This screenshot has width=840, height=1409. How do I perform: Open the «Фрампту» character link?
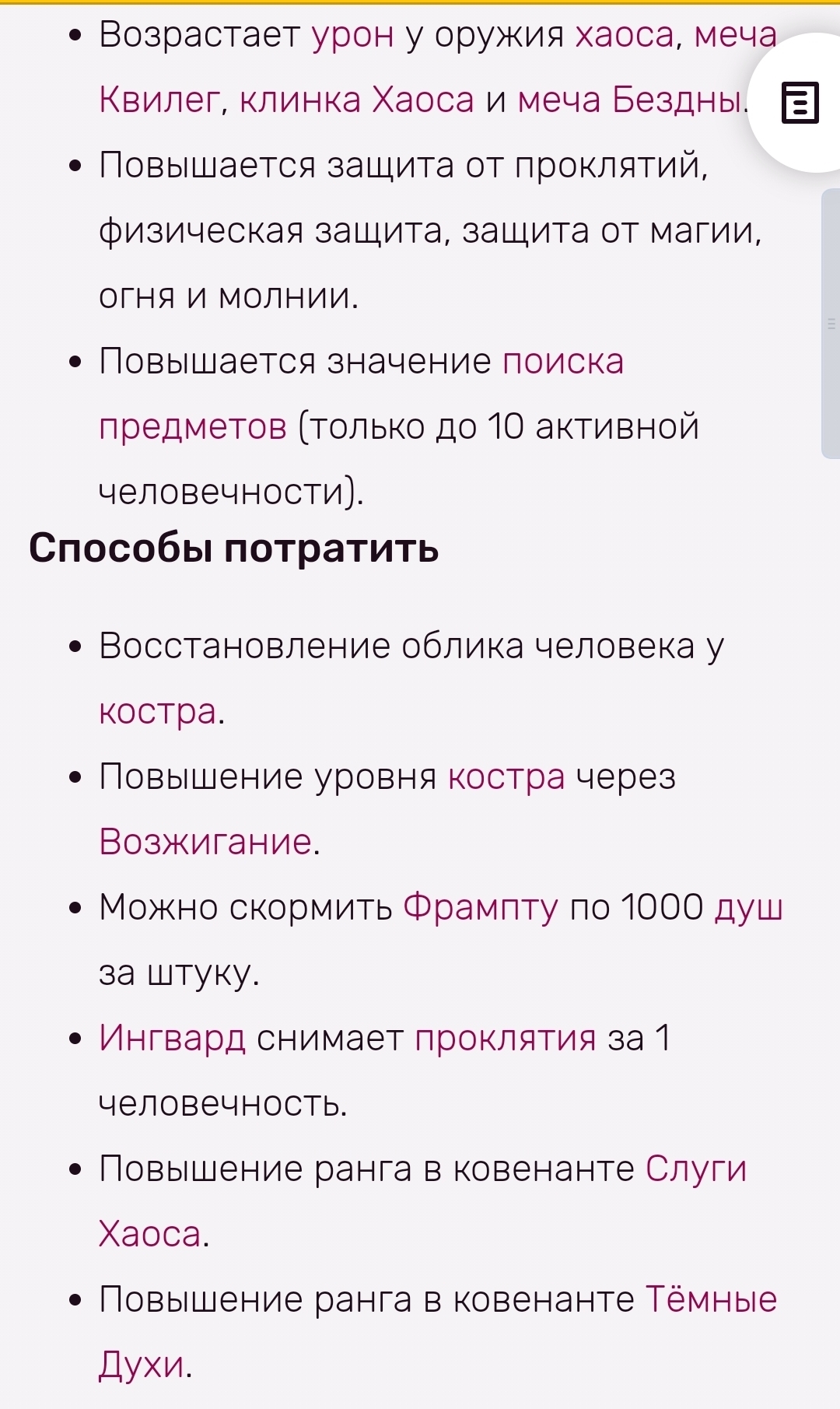click(480, 907)
